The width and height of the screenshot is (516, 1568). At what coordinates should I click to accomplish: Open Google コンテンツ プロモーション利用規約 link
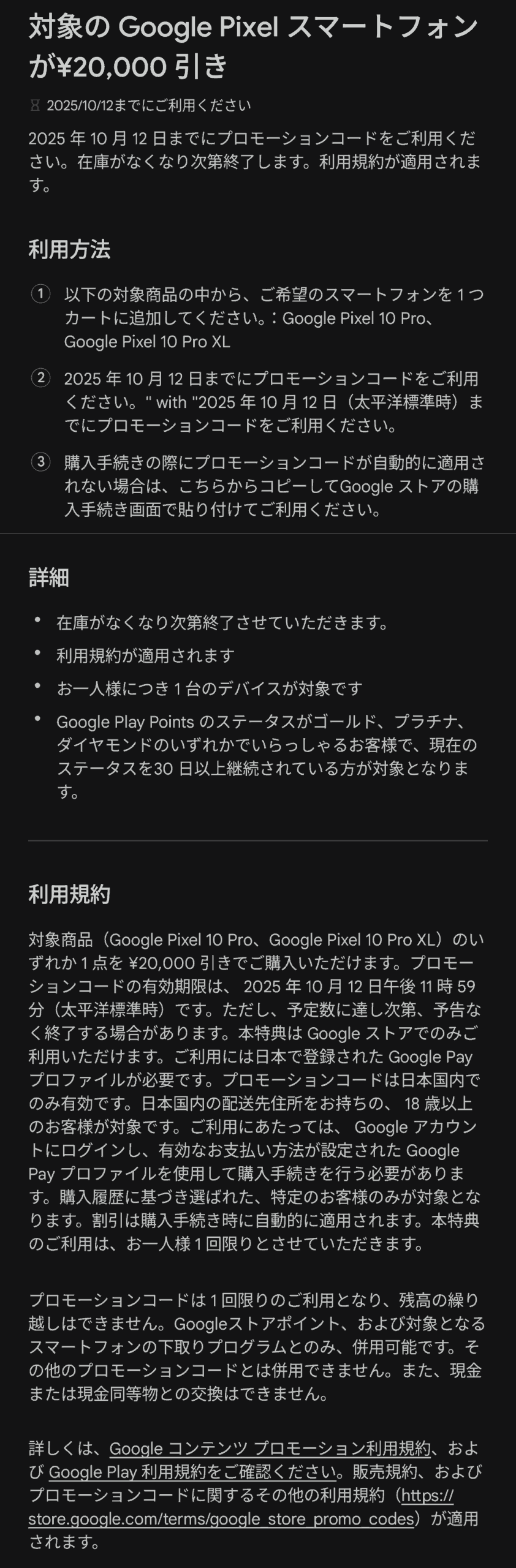[x=270, y=1449]
